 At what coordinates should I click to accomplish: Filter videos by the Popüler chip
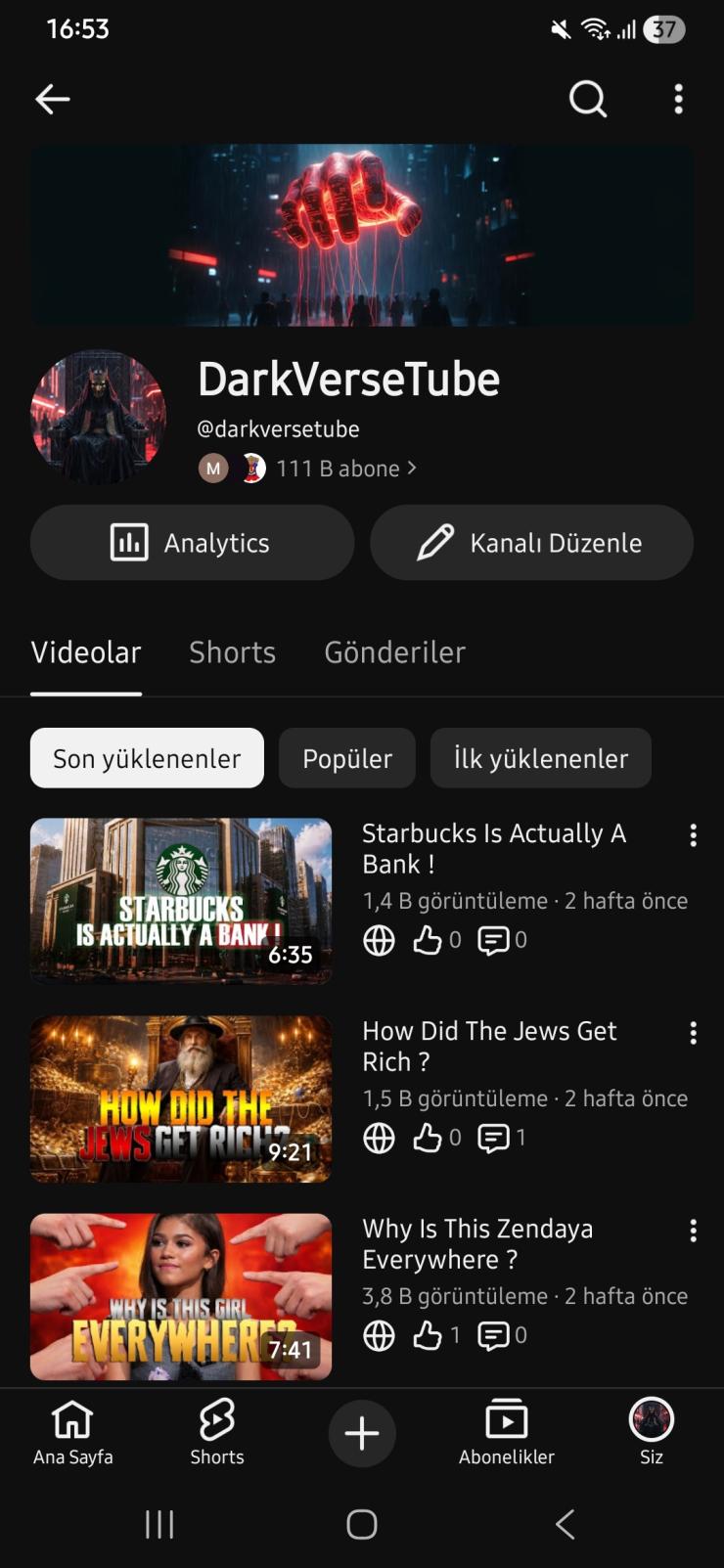coord(347,758)
